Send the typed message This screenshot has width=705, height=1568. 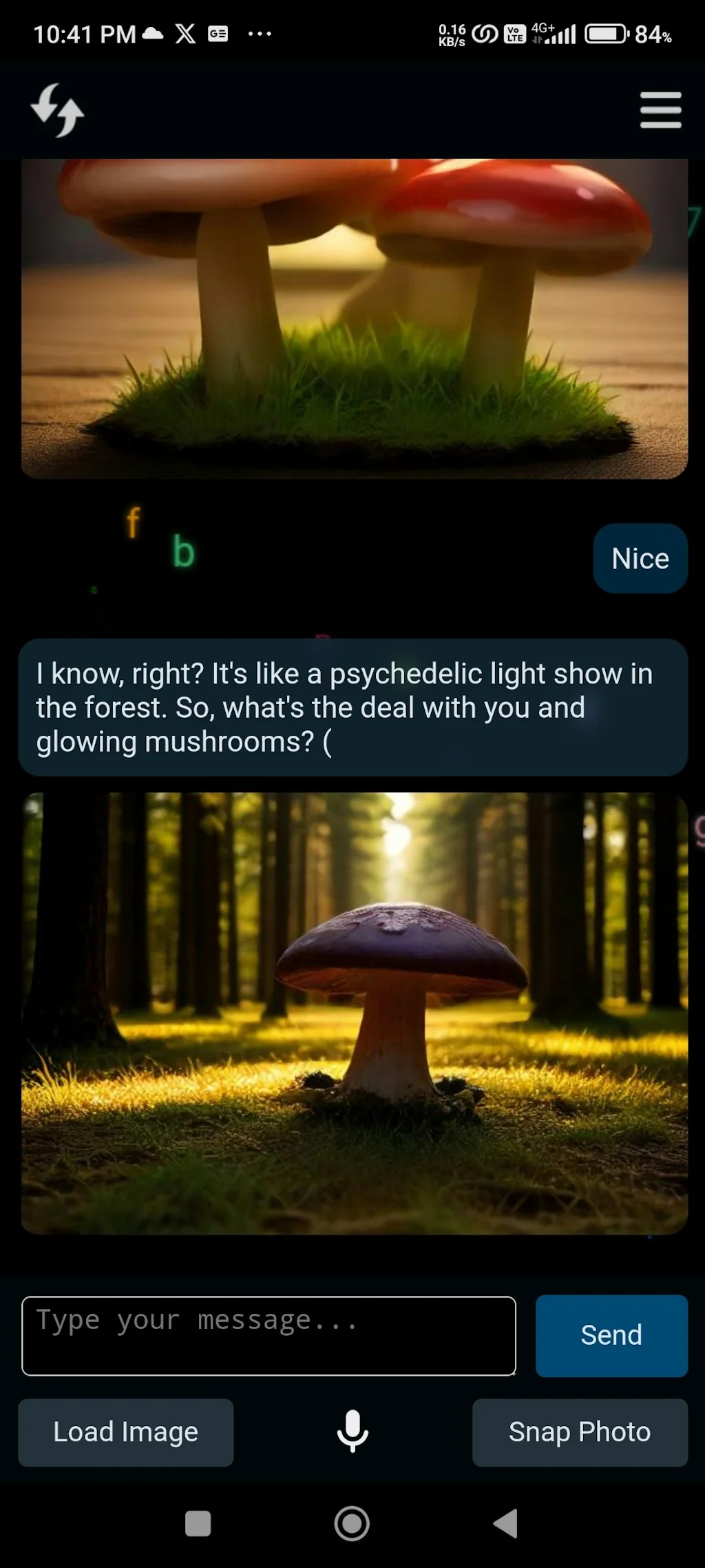611,1335
